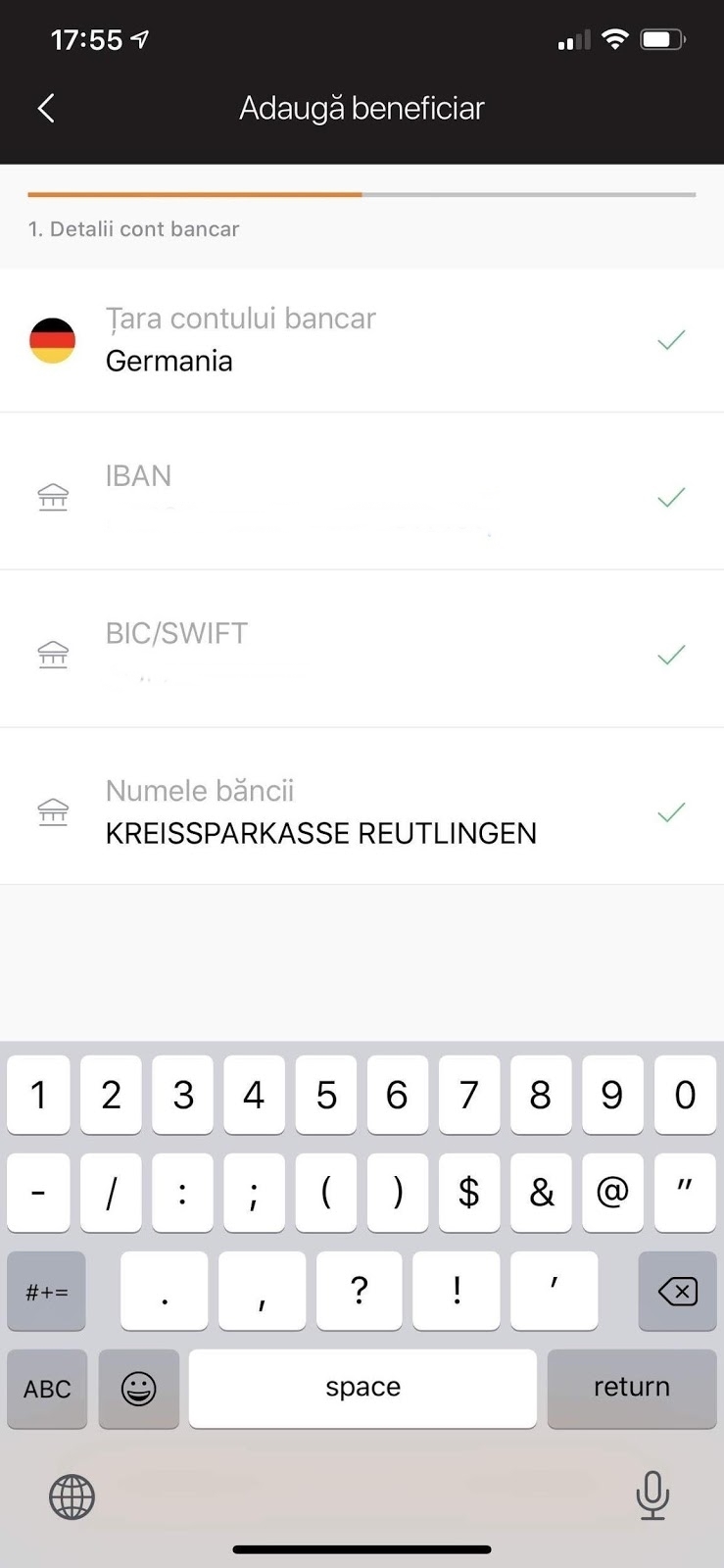Type the digit 5 key
The width and height of the screenshot is (724, 1568).
tap(326, 1095)
